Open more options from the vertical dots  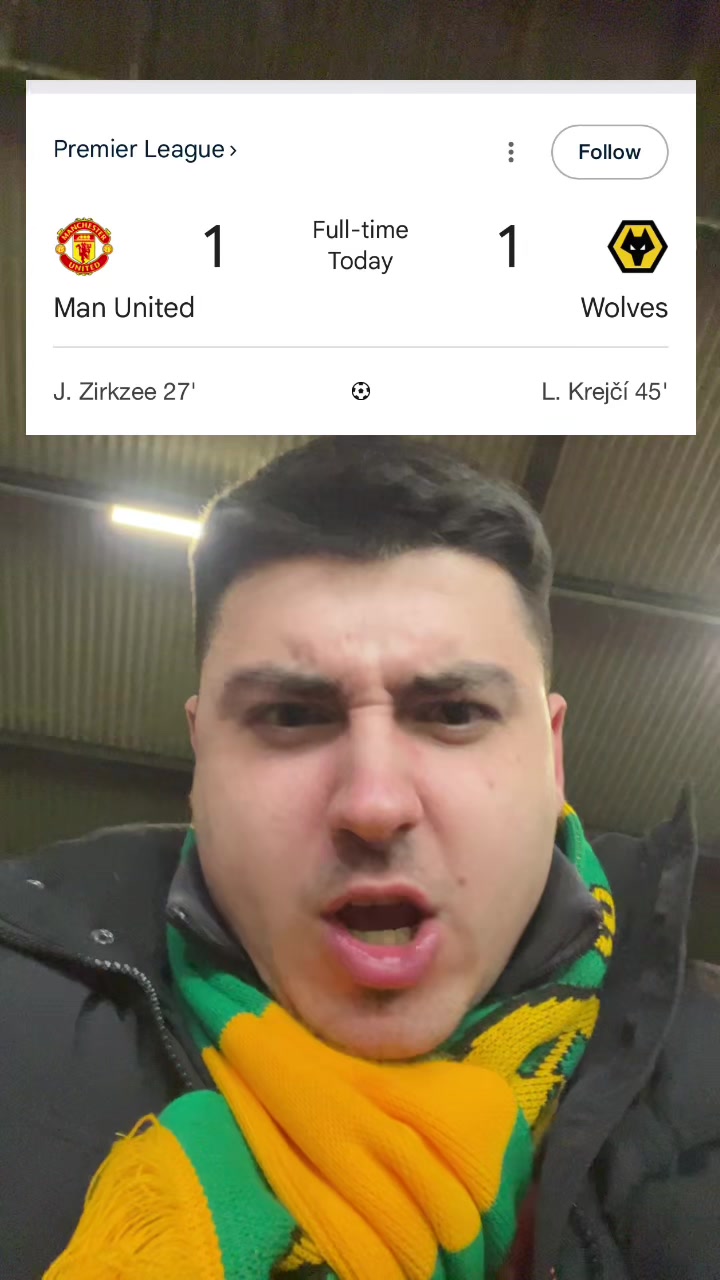click(511, 152)
